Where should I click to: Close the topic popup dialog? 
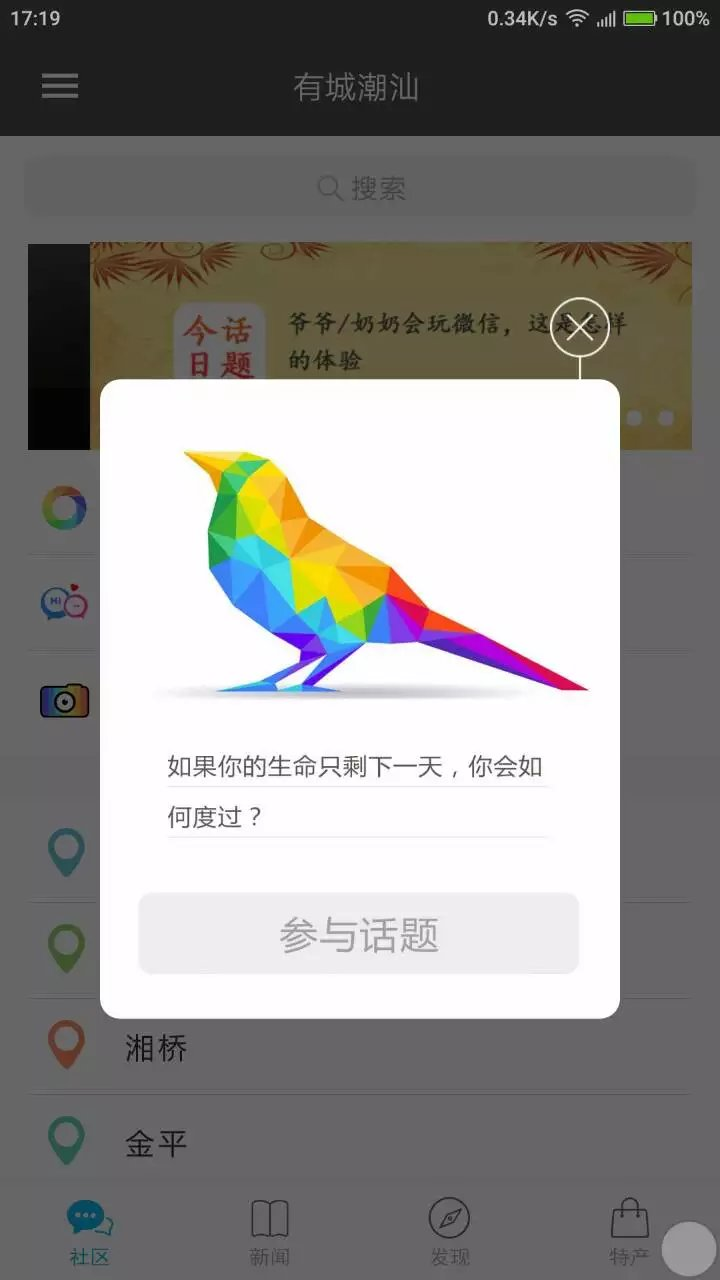point(579,327)
